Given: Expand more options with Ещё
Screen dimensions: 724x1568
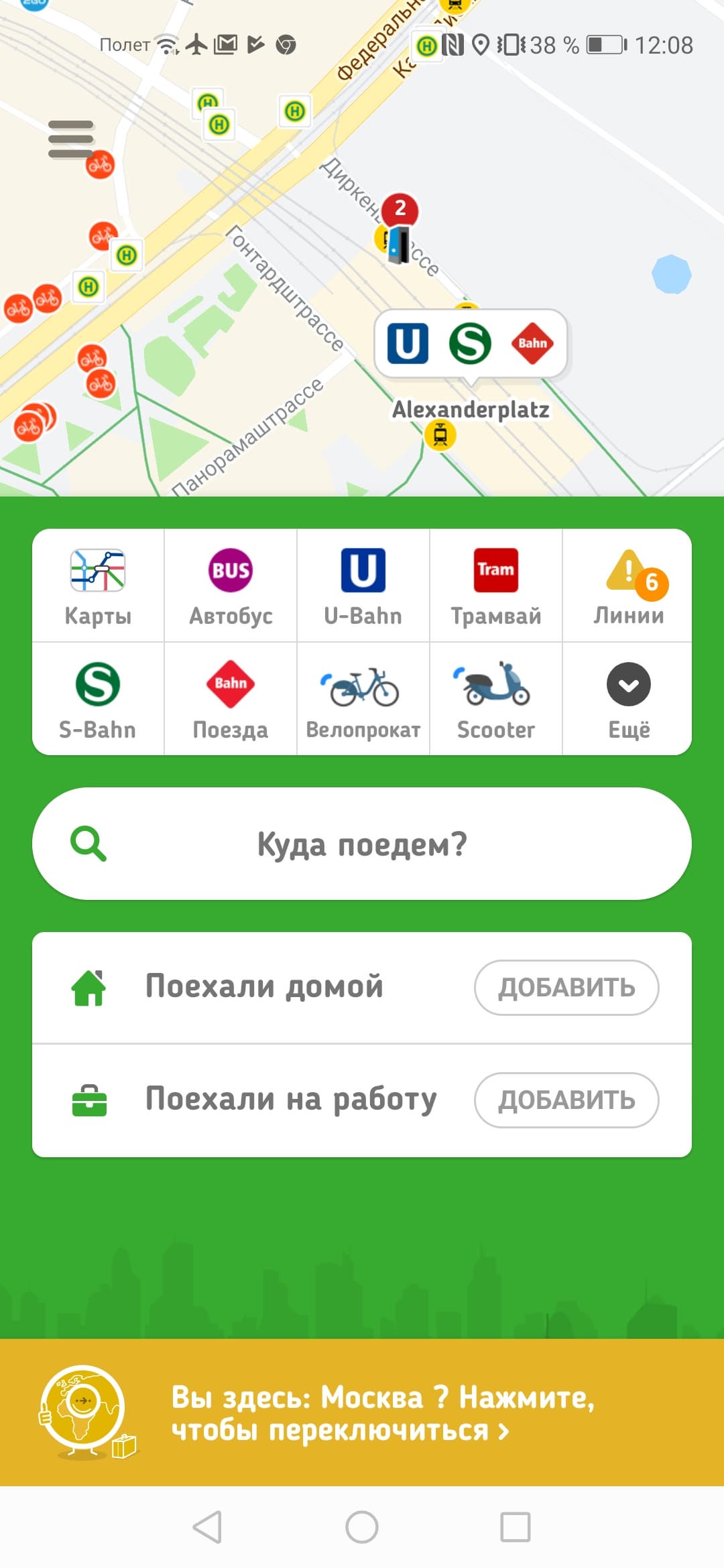Looking at the screenshot, I should [628, 699].
